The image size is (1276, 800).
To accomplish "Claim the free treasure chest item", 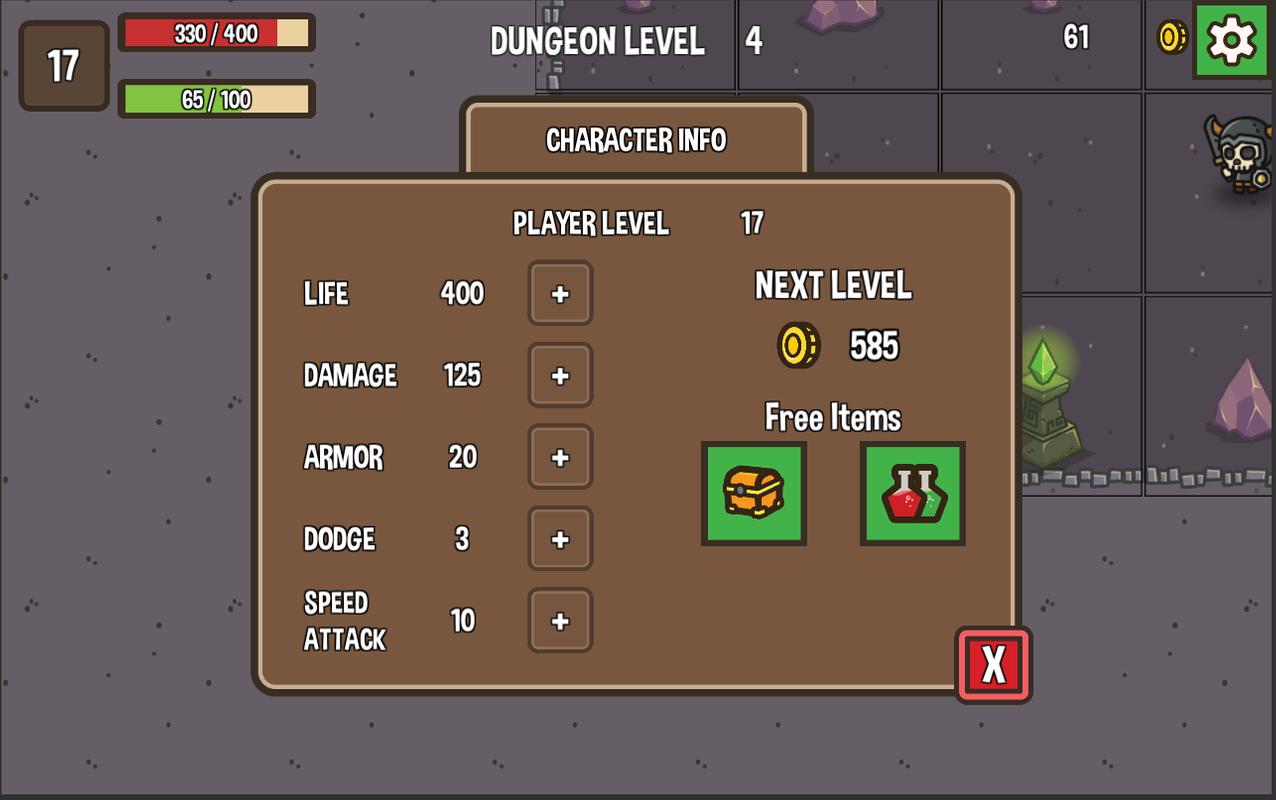I will tap(753, 493).
